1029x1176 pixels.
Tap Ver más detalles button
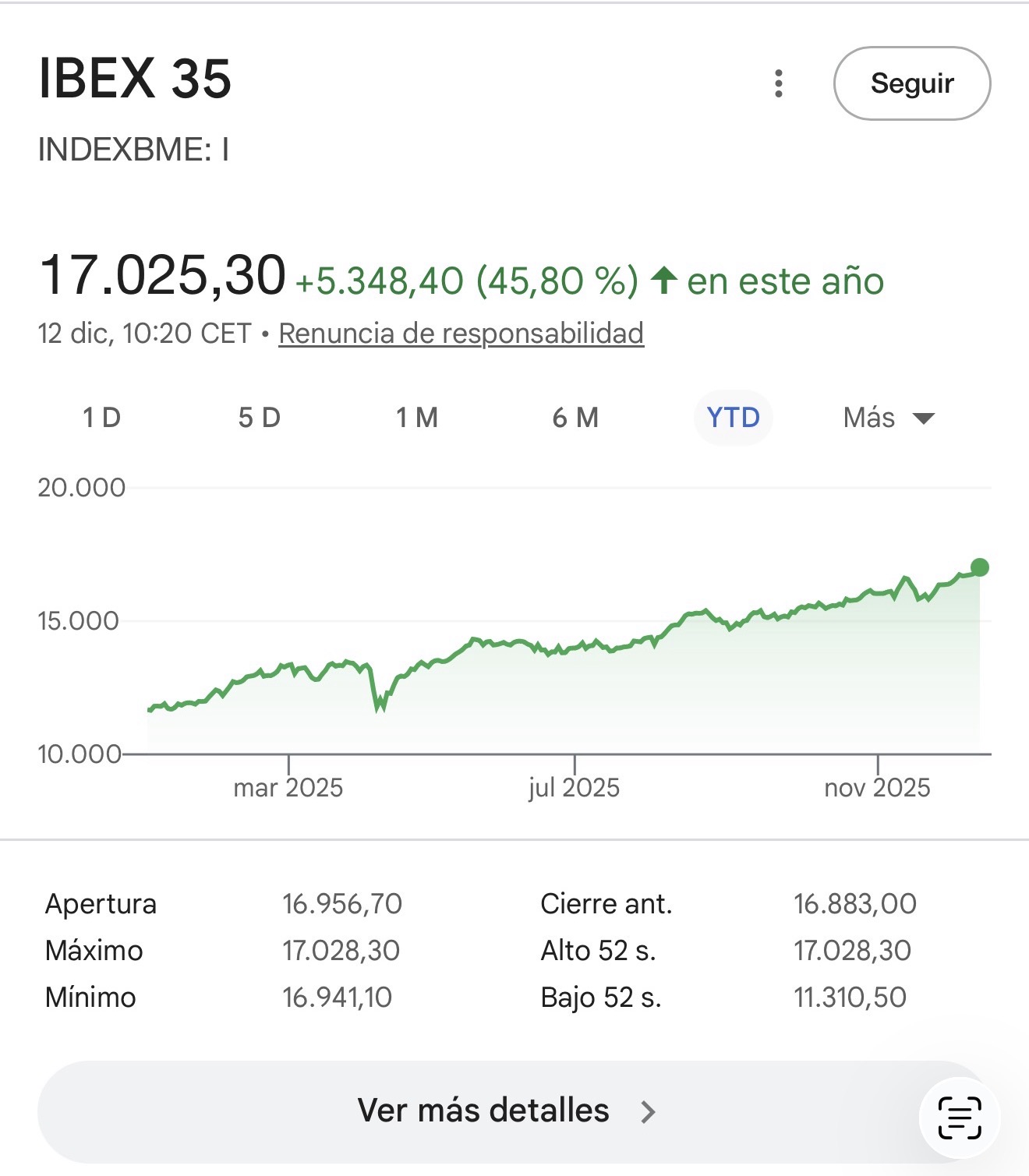(507, 1111)
